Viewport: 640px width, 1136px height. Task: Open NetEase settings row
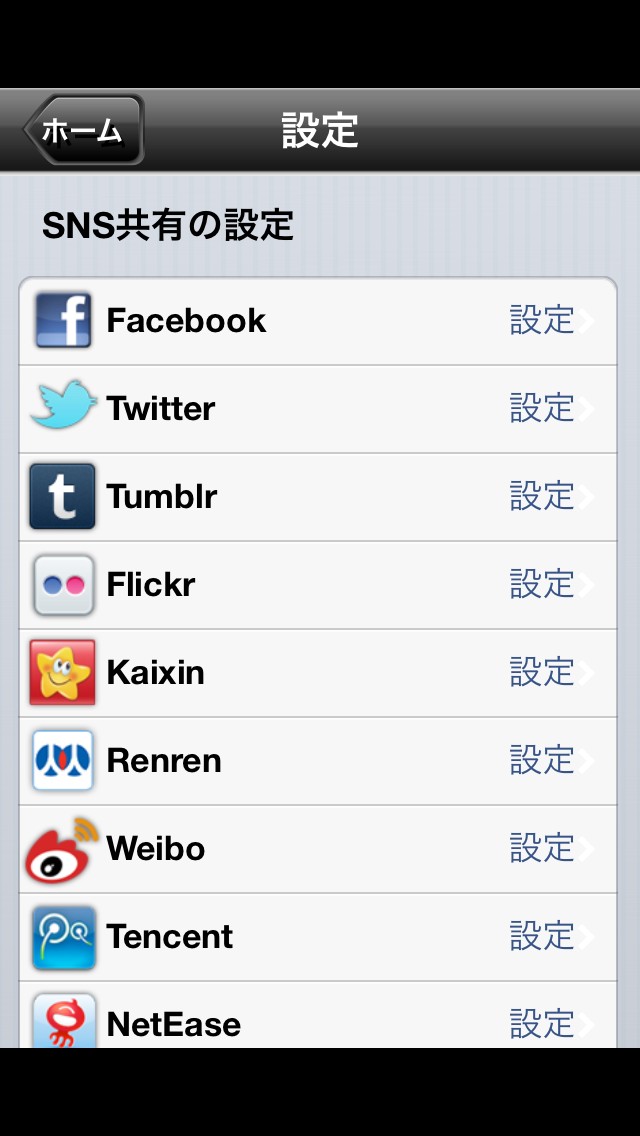click(318, 1020)
